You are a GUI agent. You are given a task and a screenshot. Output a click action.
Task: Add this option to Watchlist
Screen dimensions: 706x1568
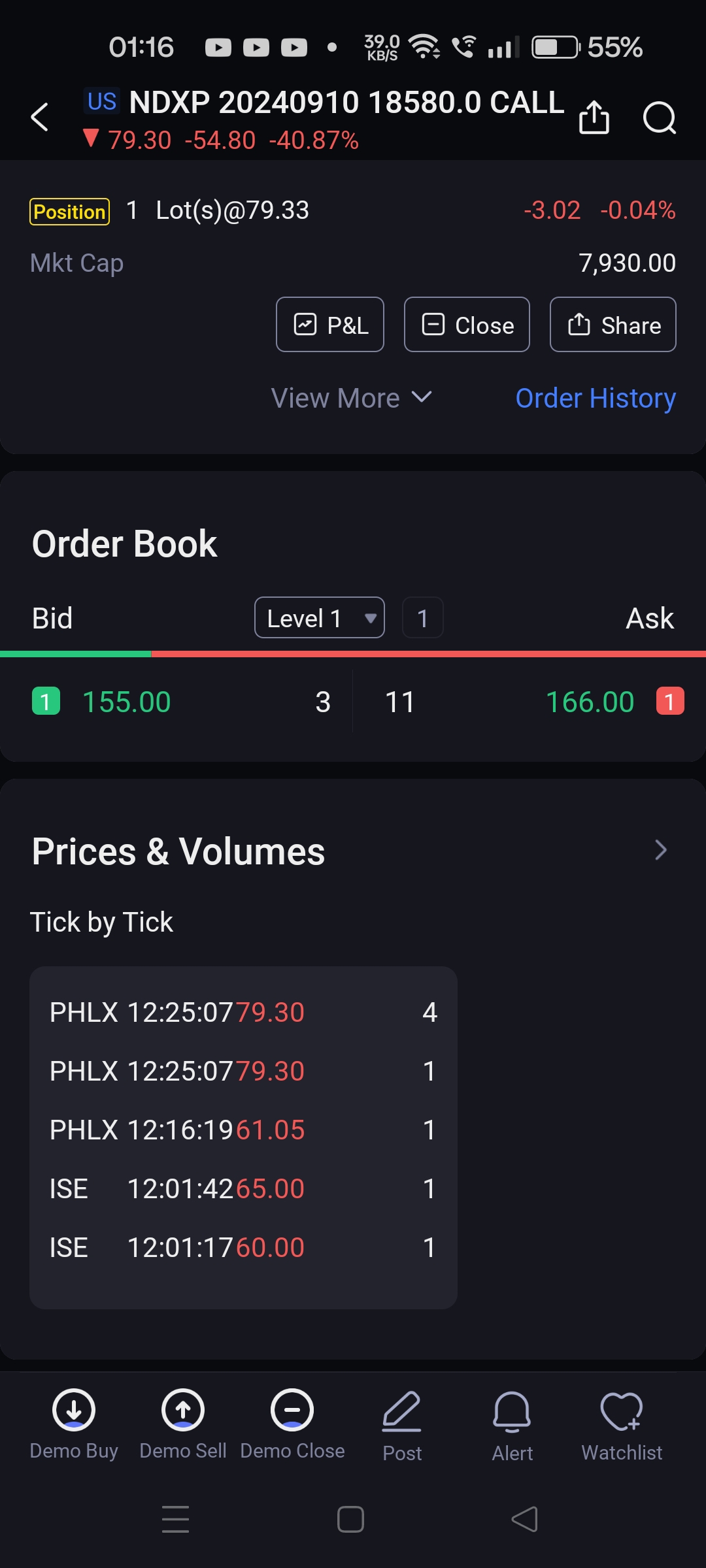[622, 1426]
